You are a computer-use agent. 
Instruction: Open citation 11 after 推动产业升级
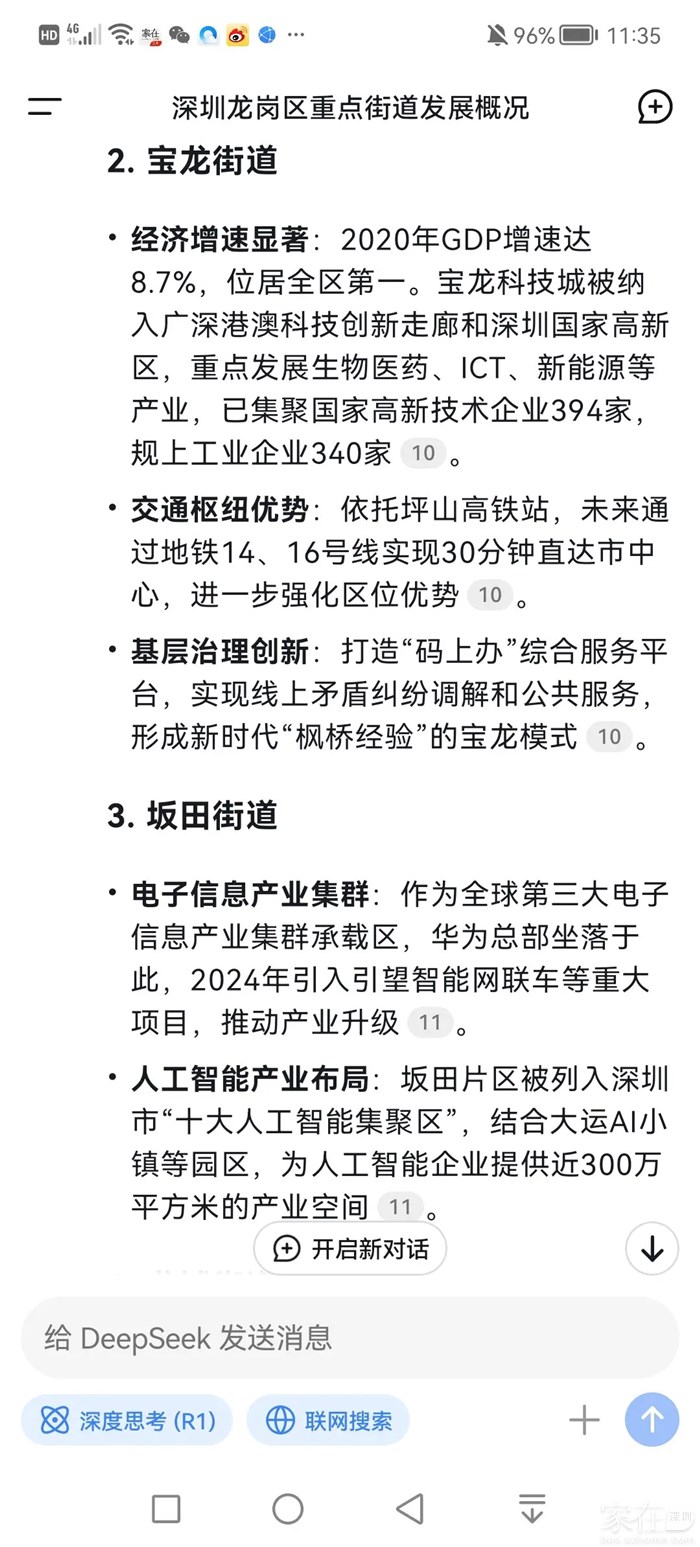430,1023
